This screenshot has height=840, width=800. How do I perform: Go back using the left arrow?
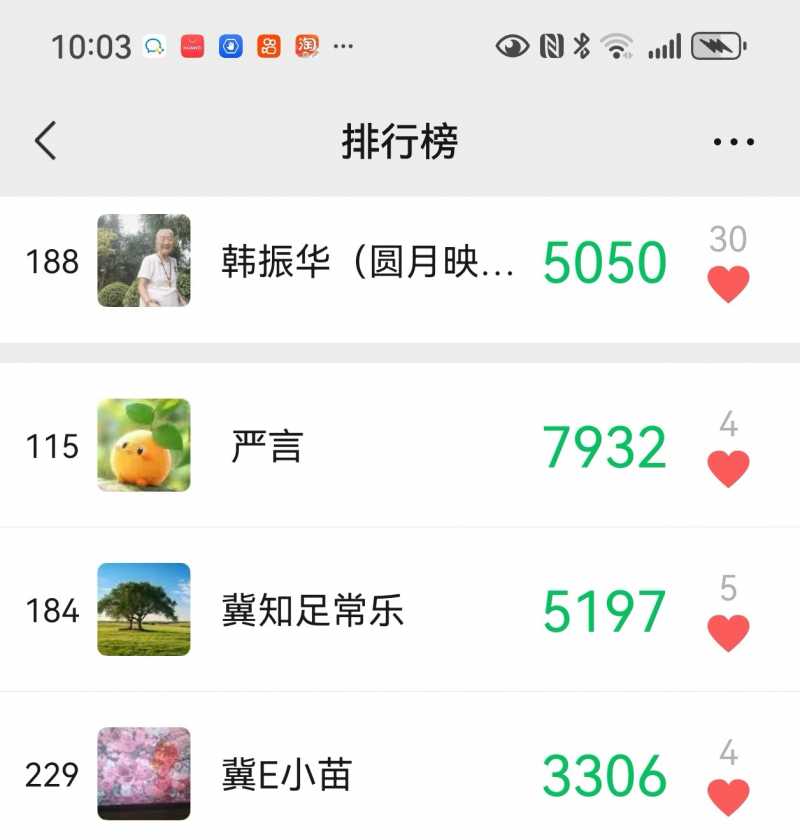click(44, 140)
